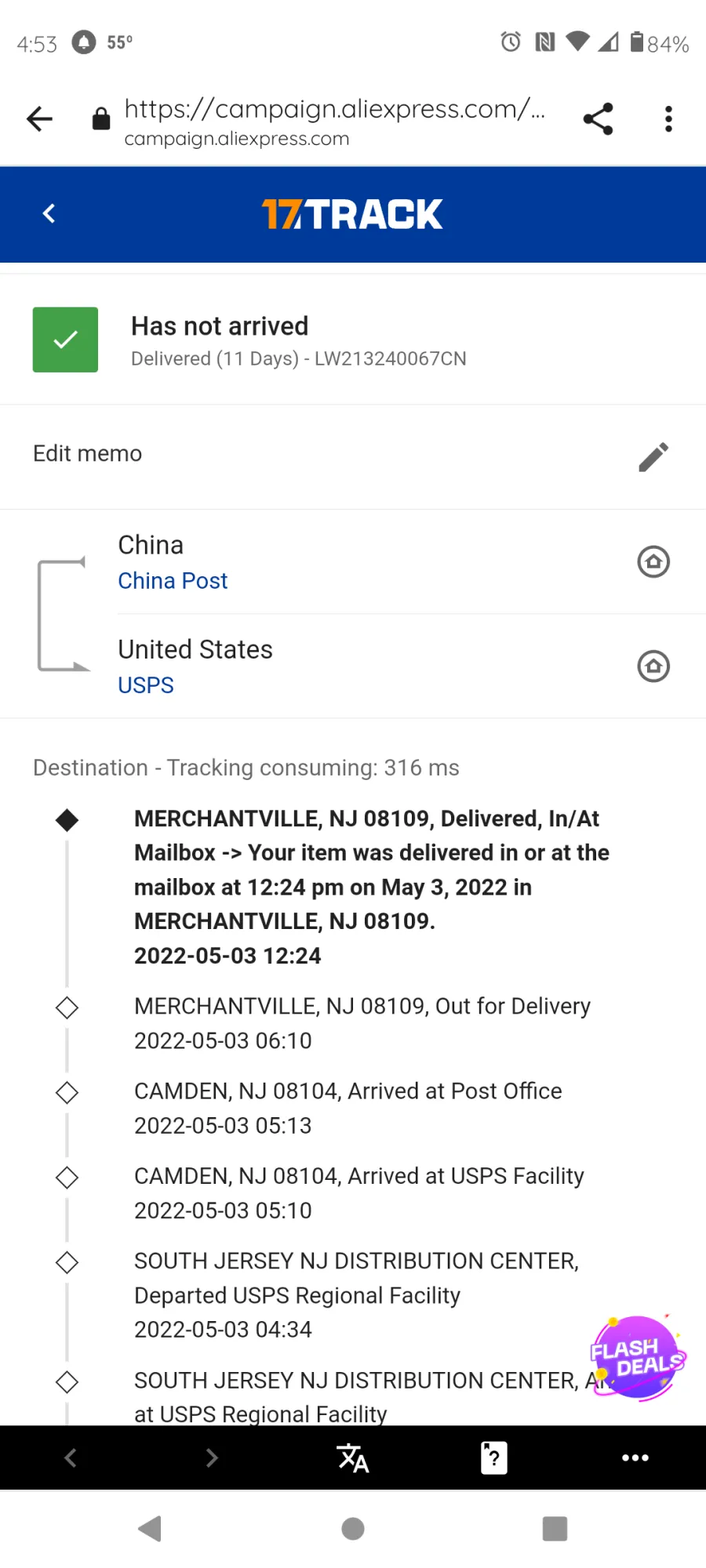Open the Flash Deals floating badge
The height and width of the screenshot is (1568, 706).
tap(637, 1358)
